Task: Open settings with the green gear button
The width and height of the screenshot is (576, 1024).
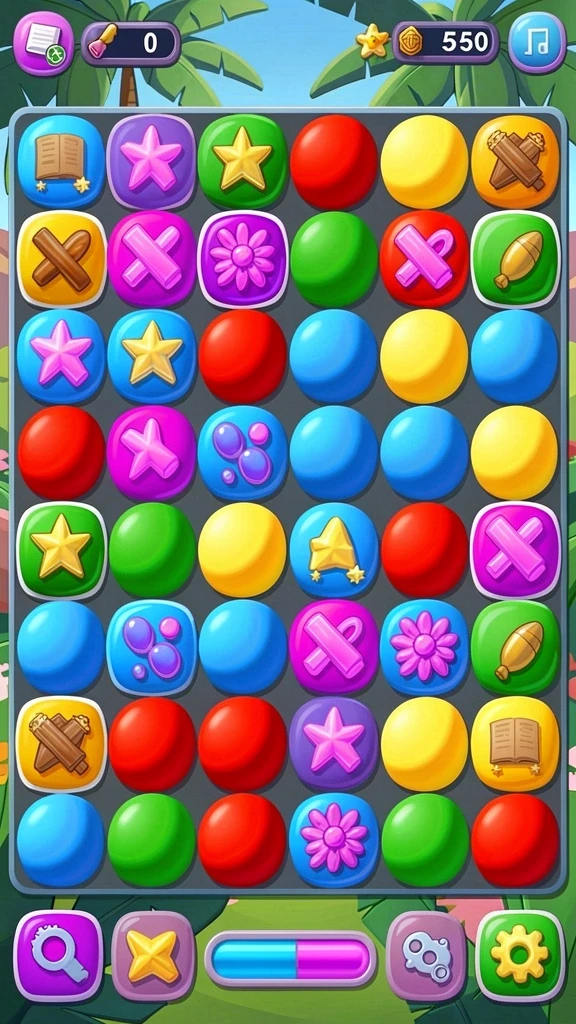Action: (x=520, y=956)
